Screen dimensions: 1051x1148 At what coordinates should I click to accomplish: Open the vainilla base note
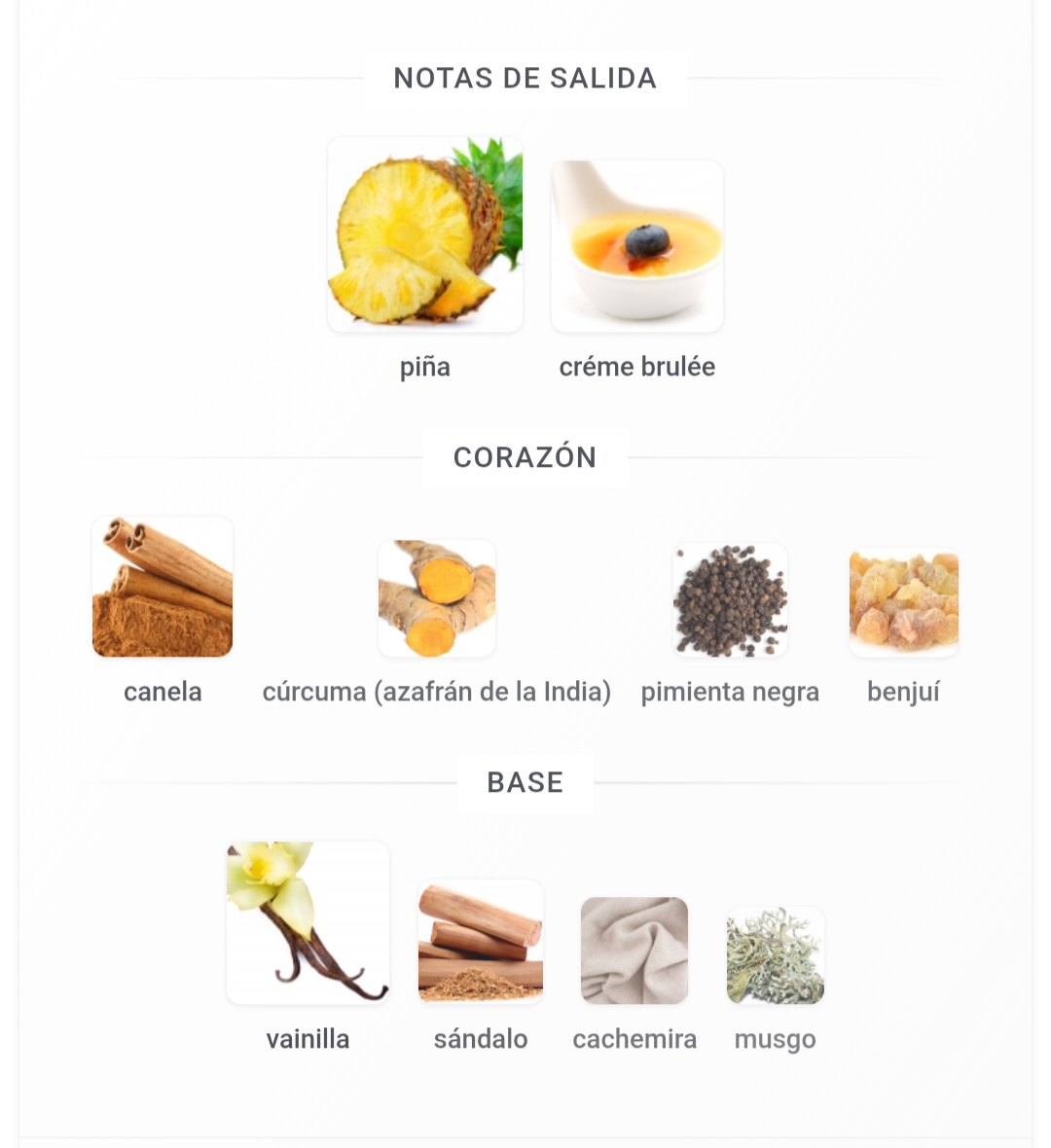308,922
